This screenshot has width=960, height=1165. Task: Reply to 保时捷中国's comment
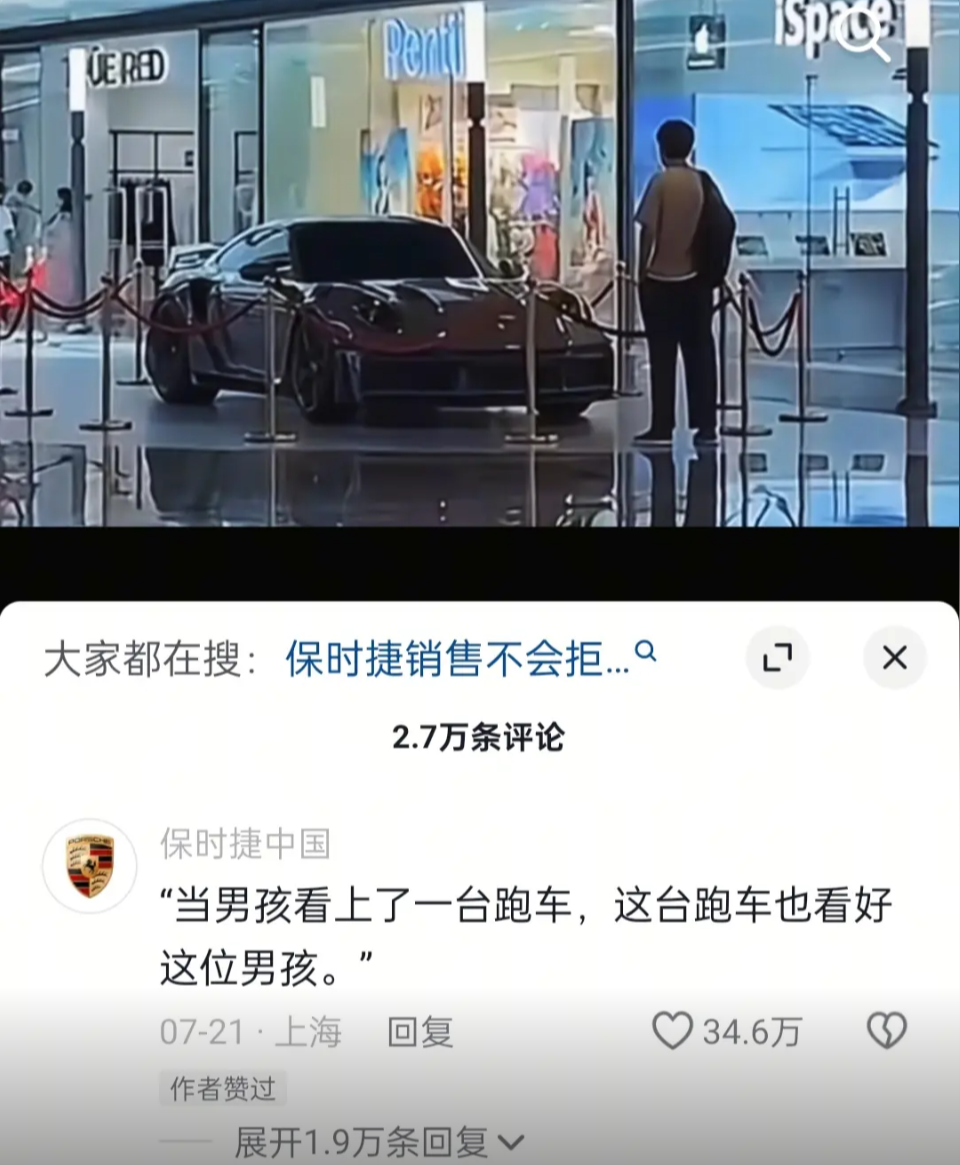tap(420, 1032)
